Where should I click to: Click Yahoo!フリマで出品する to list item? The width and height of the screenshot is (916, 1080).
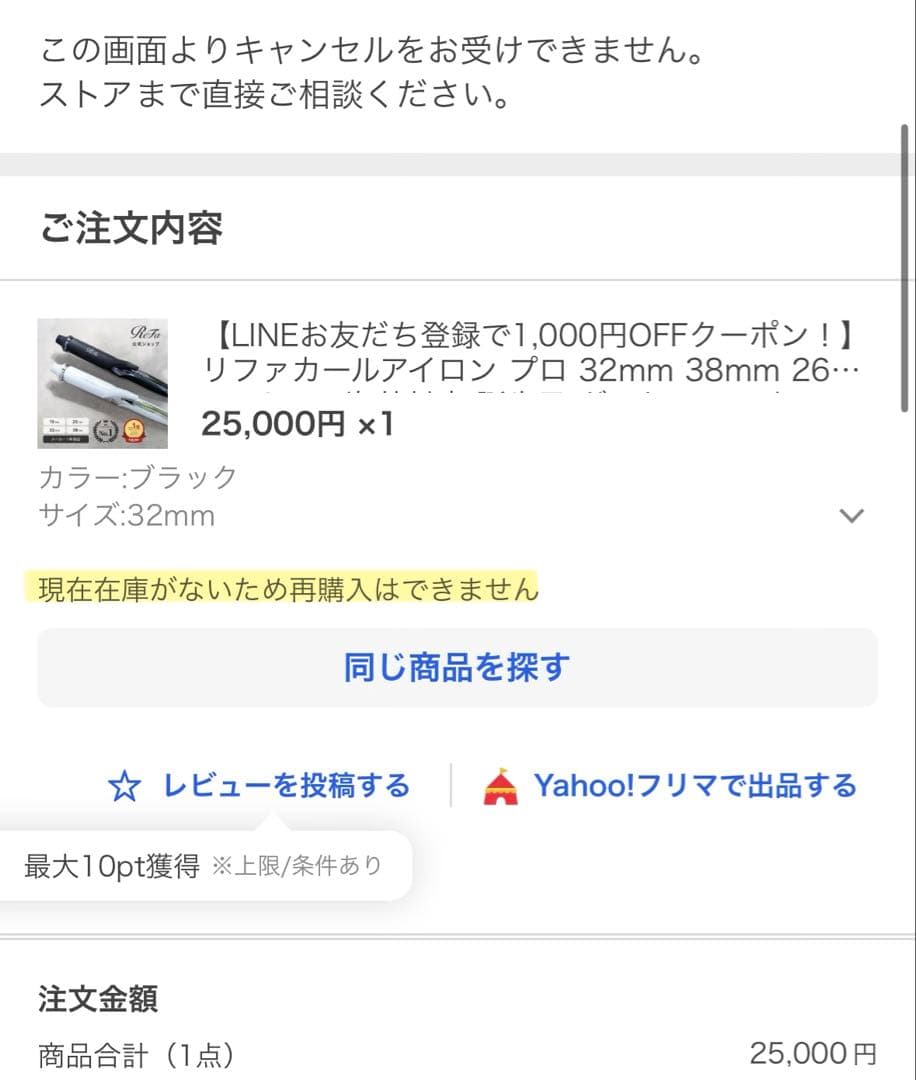pyautogui.click(x=696, y=786)
